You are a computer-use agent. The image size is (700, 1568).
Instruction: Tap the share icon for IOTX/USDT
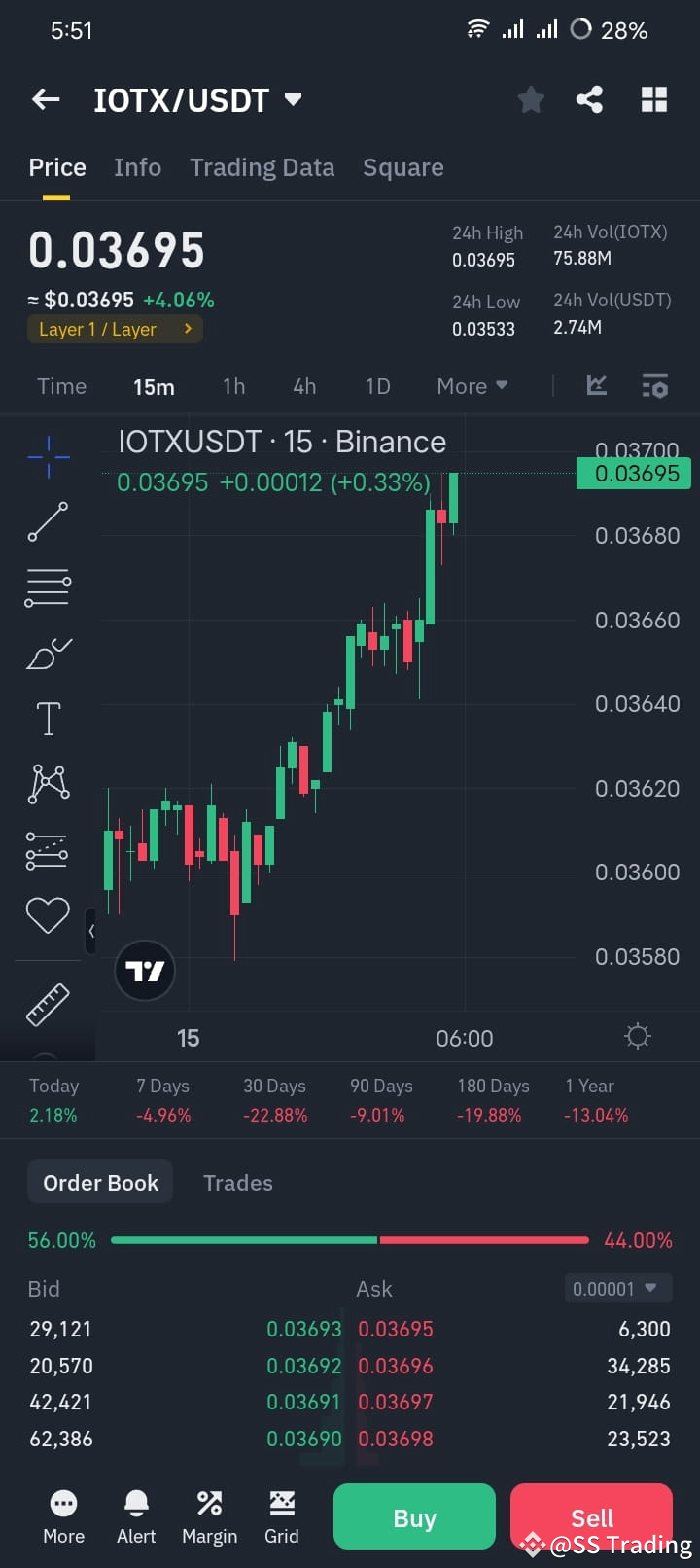coord(589,98)
